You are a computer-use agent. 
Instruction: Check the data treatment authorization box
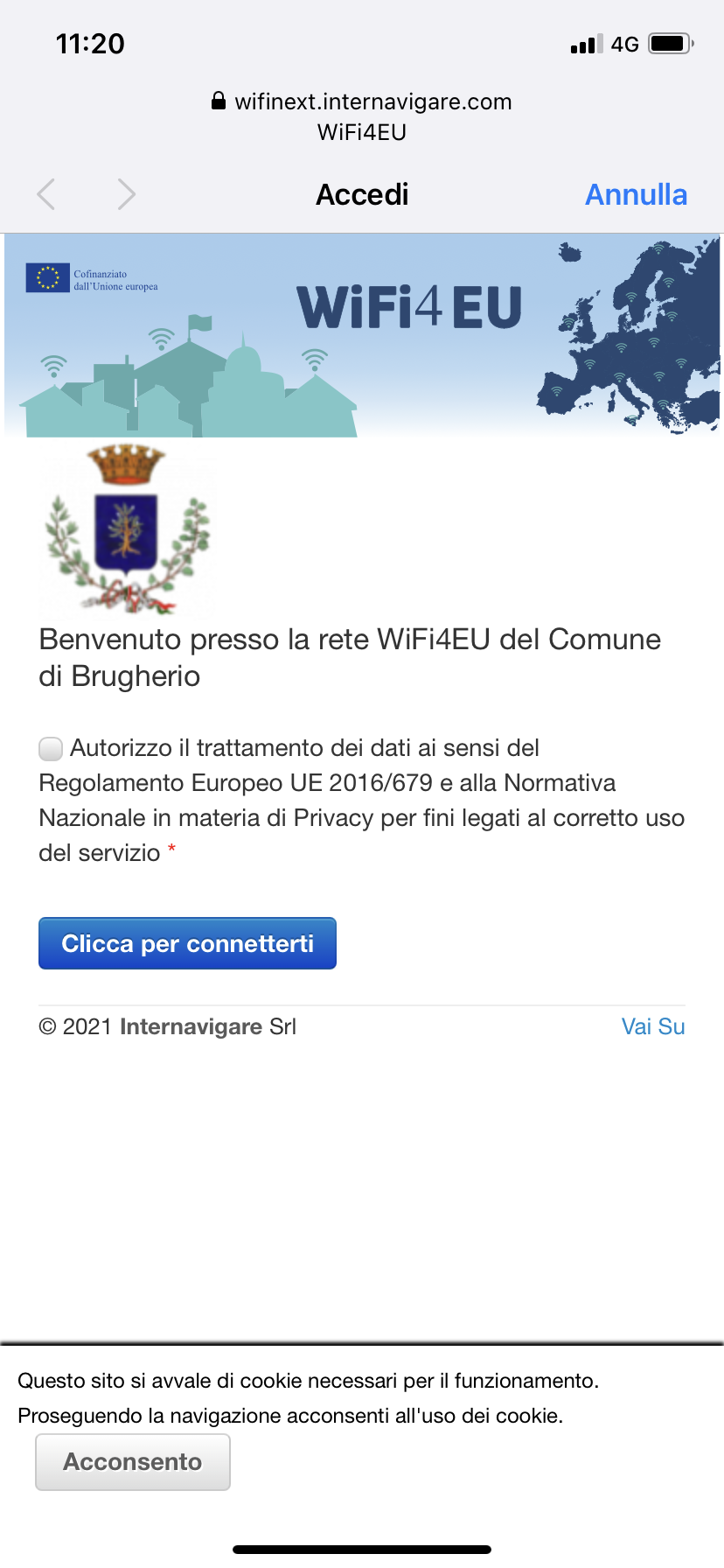tap(51, 749)
